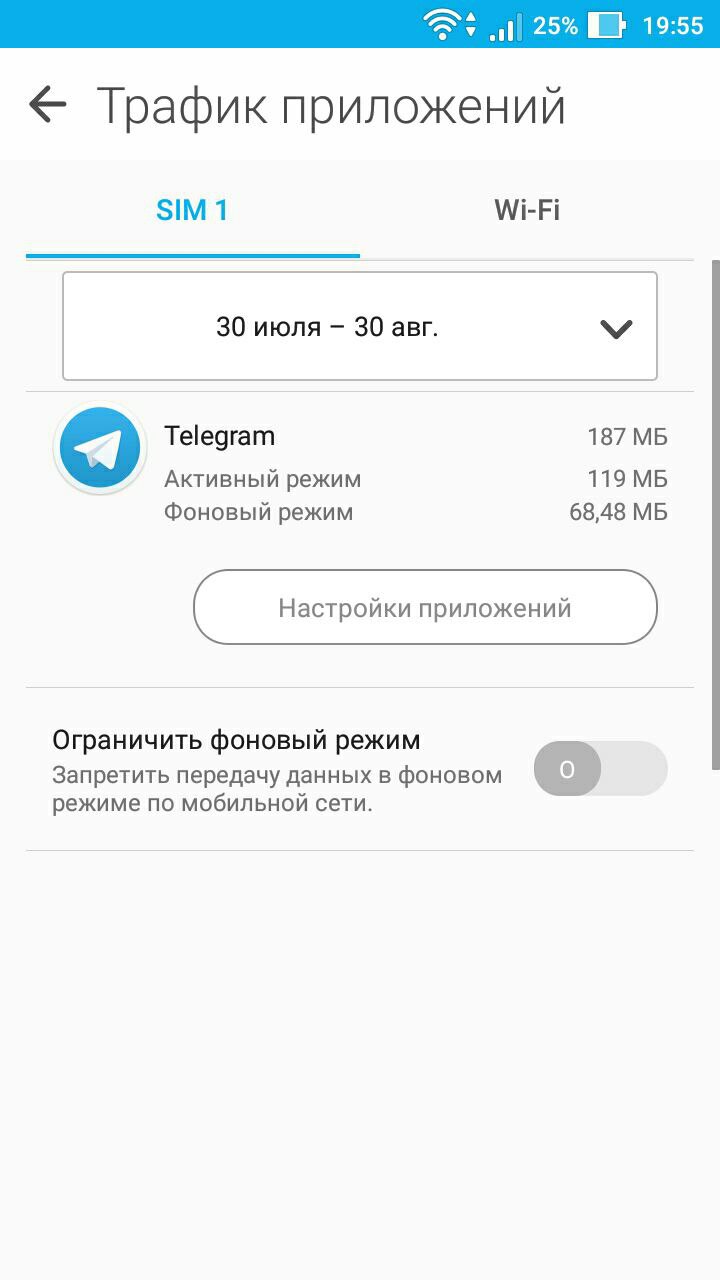Go back from the Трафик приложений screen

pos(47,104)
